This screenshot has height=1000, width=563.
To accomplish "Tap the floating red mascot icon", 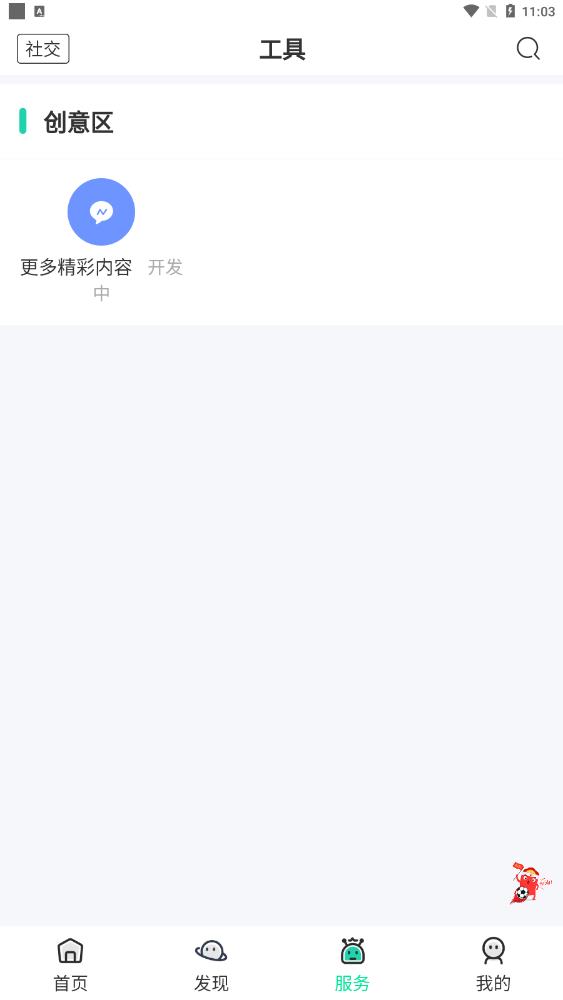I will (x=530, y=883).
